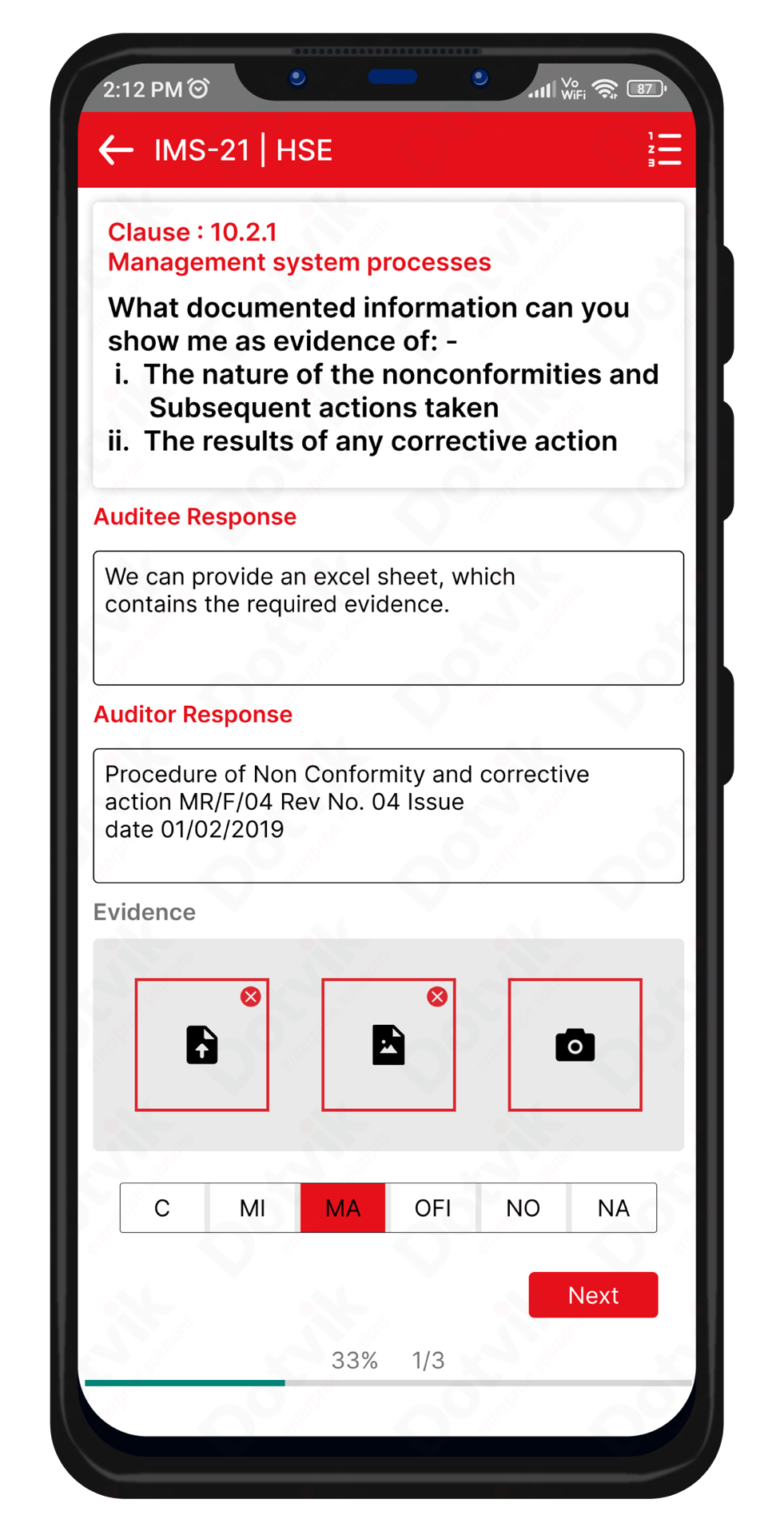Select the OFI rating option
This screenshot has height=1531, width=784.
[x=432, y=1208]
